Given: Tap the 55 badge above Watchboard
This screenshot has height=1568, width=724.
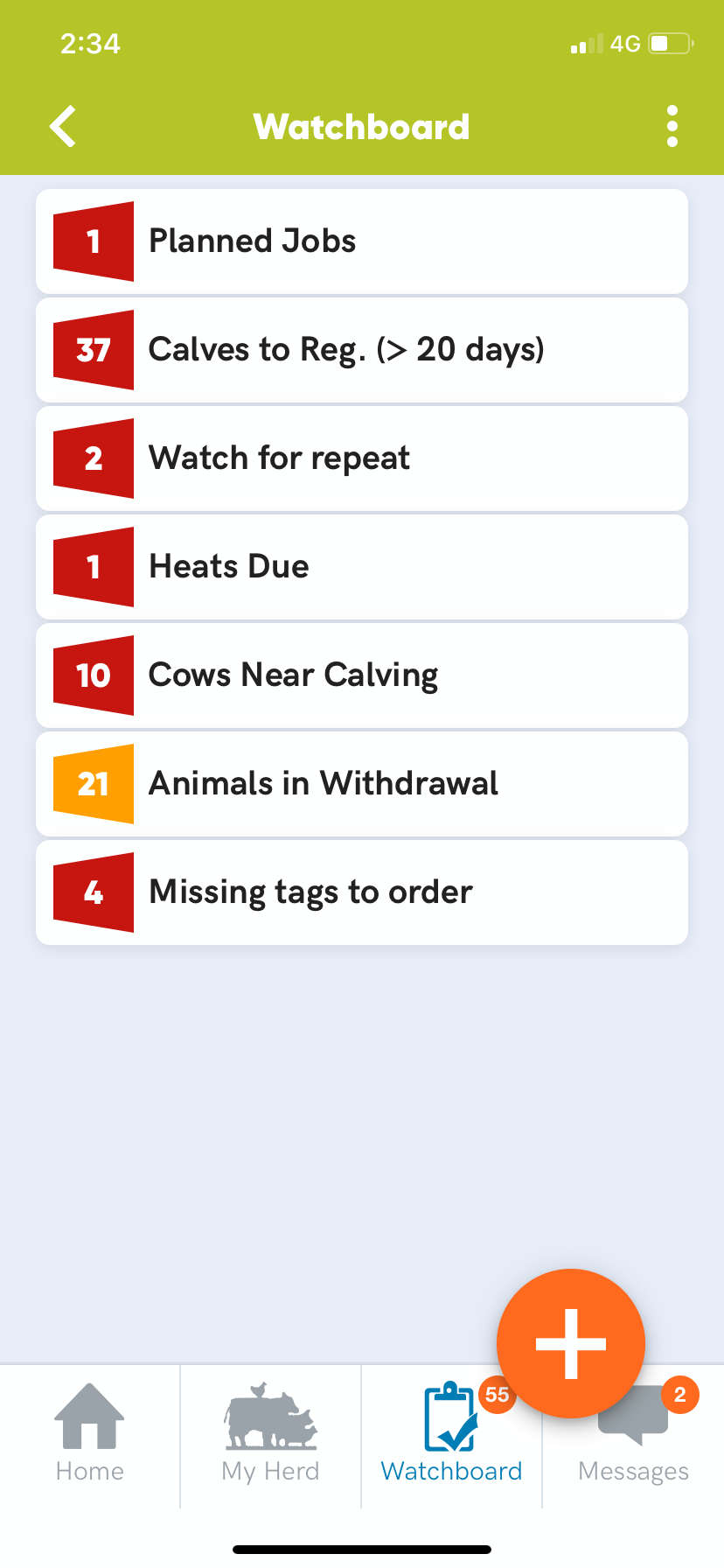Looking at the screenshot, I should (497, 1396).
